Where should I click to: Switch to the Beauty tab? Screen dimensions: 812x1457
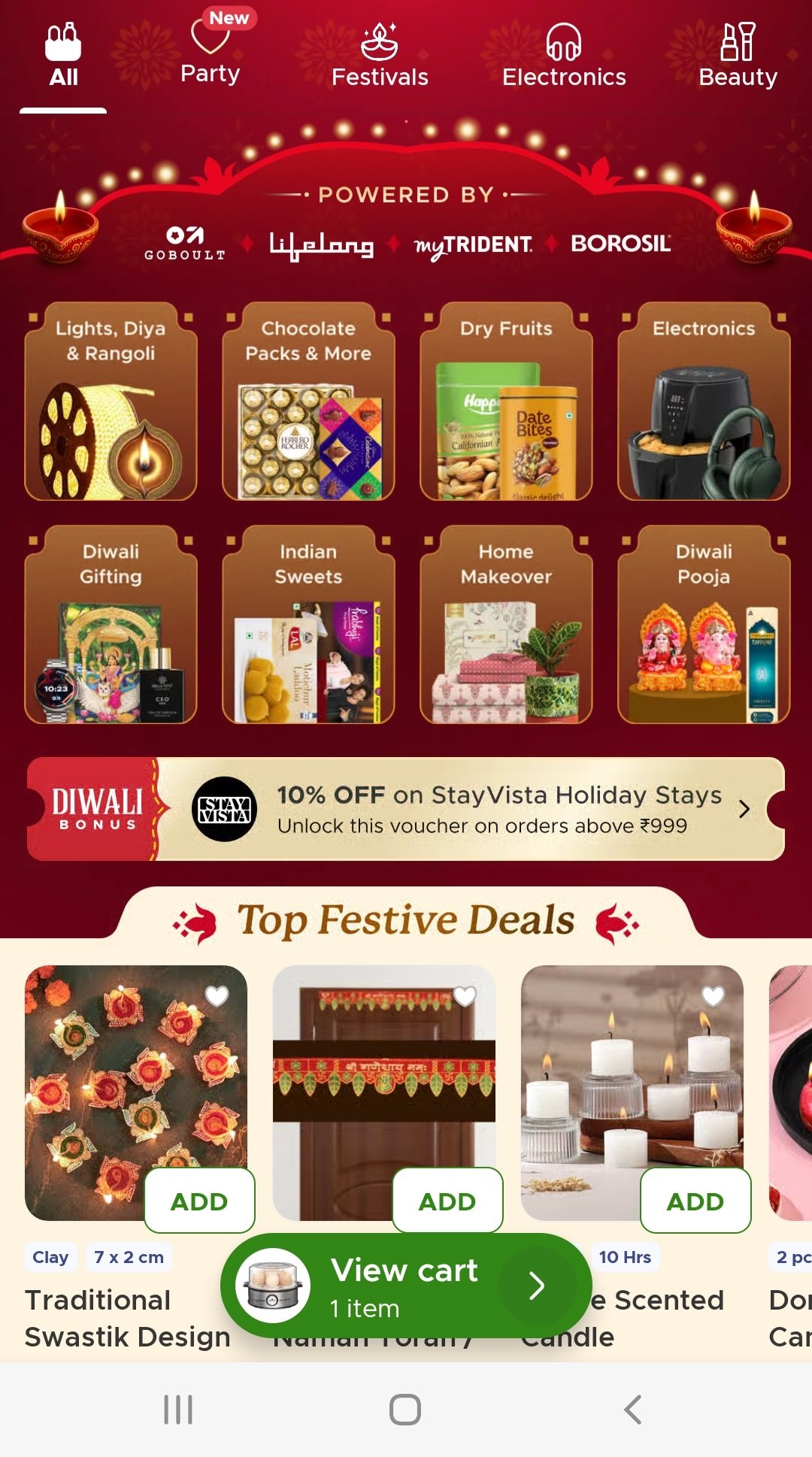pyautogui.click(x=738, y=56)
